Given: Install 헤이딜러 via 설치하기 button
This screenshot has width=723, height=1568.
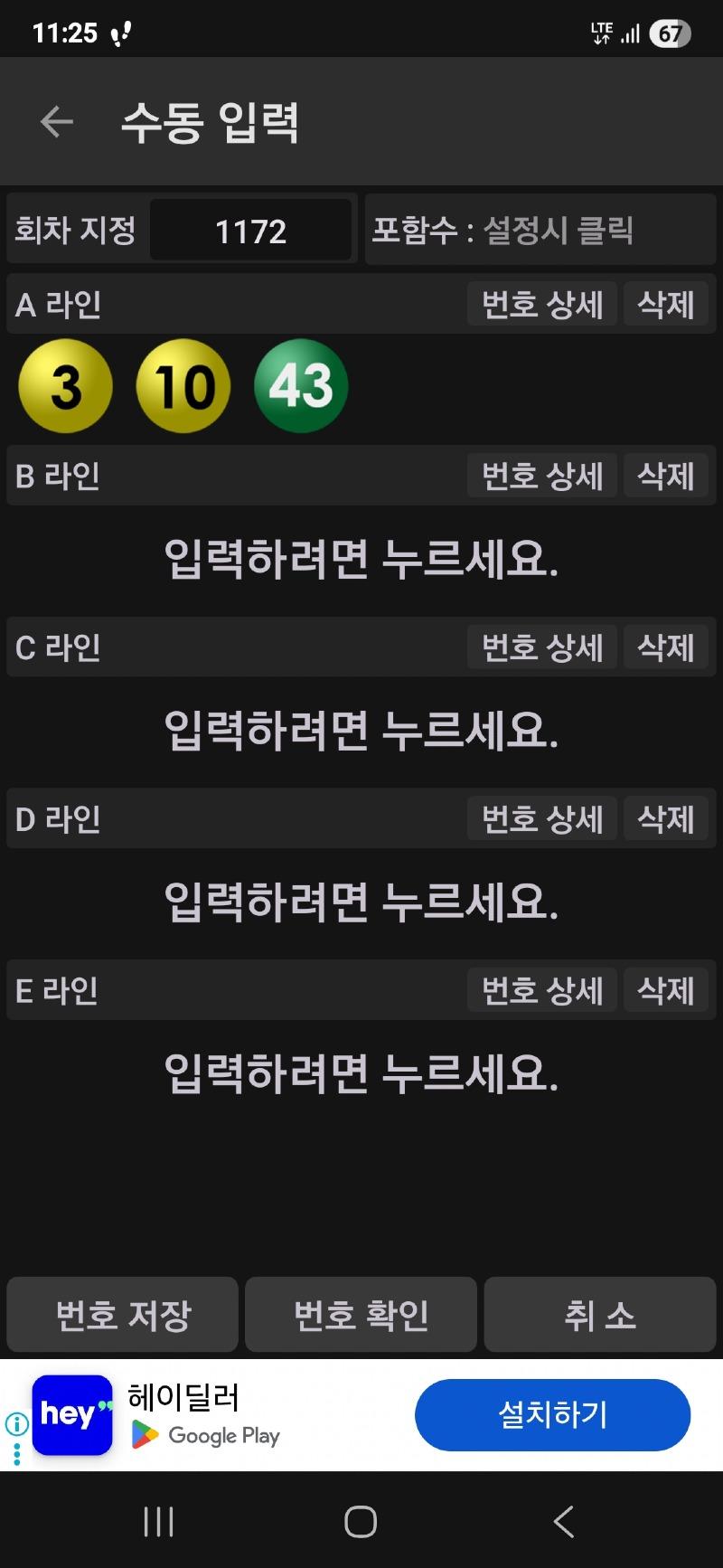Looking at the screenshot, I should pyautogui.click(x=552, y=1414).
